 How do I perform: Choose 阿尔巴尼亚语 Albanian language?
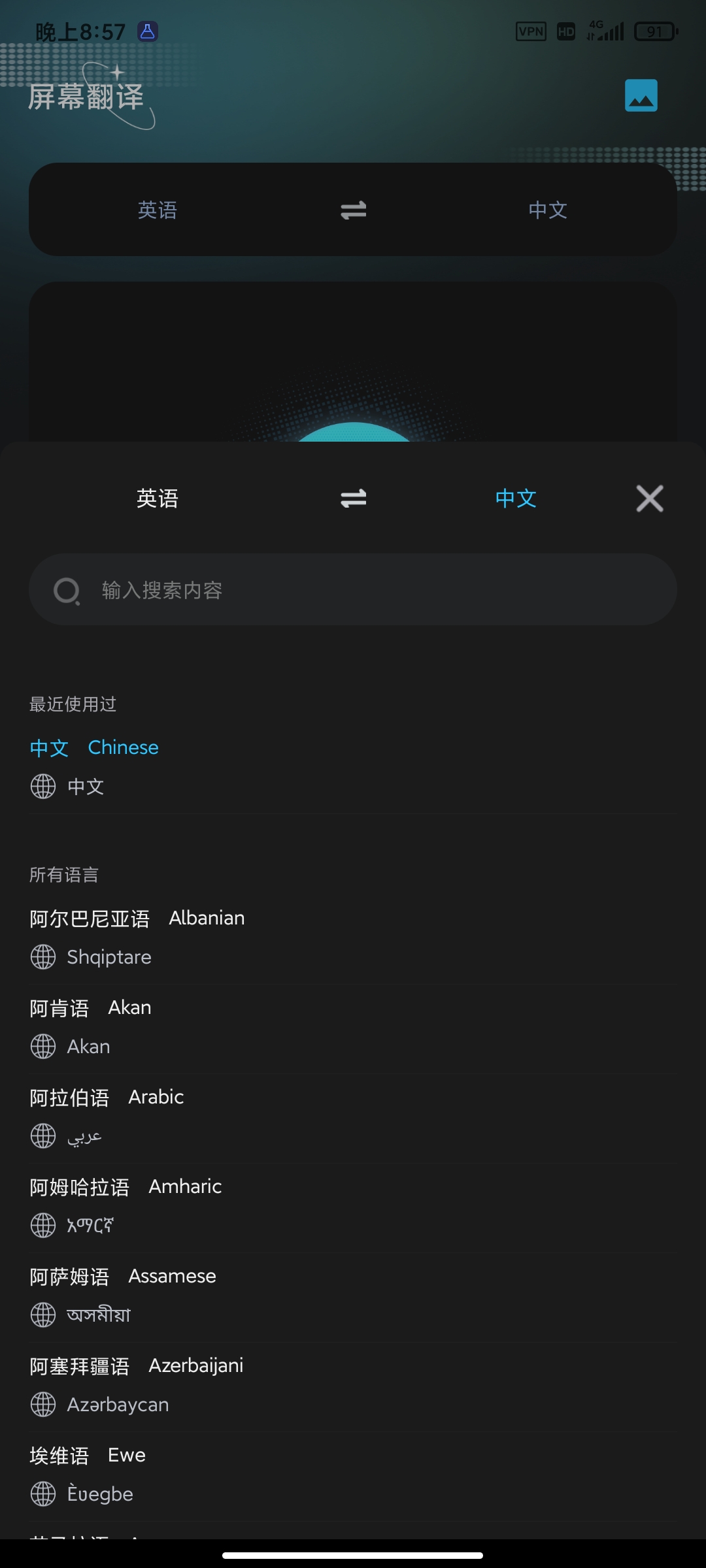tap(137, 937)
